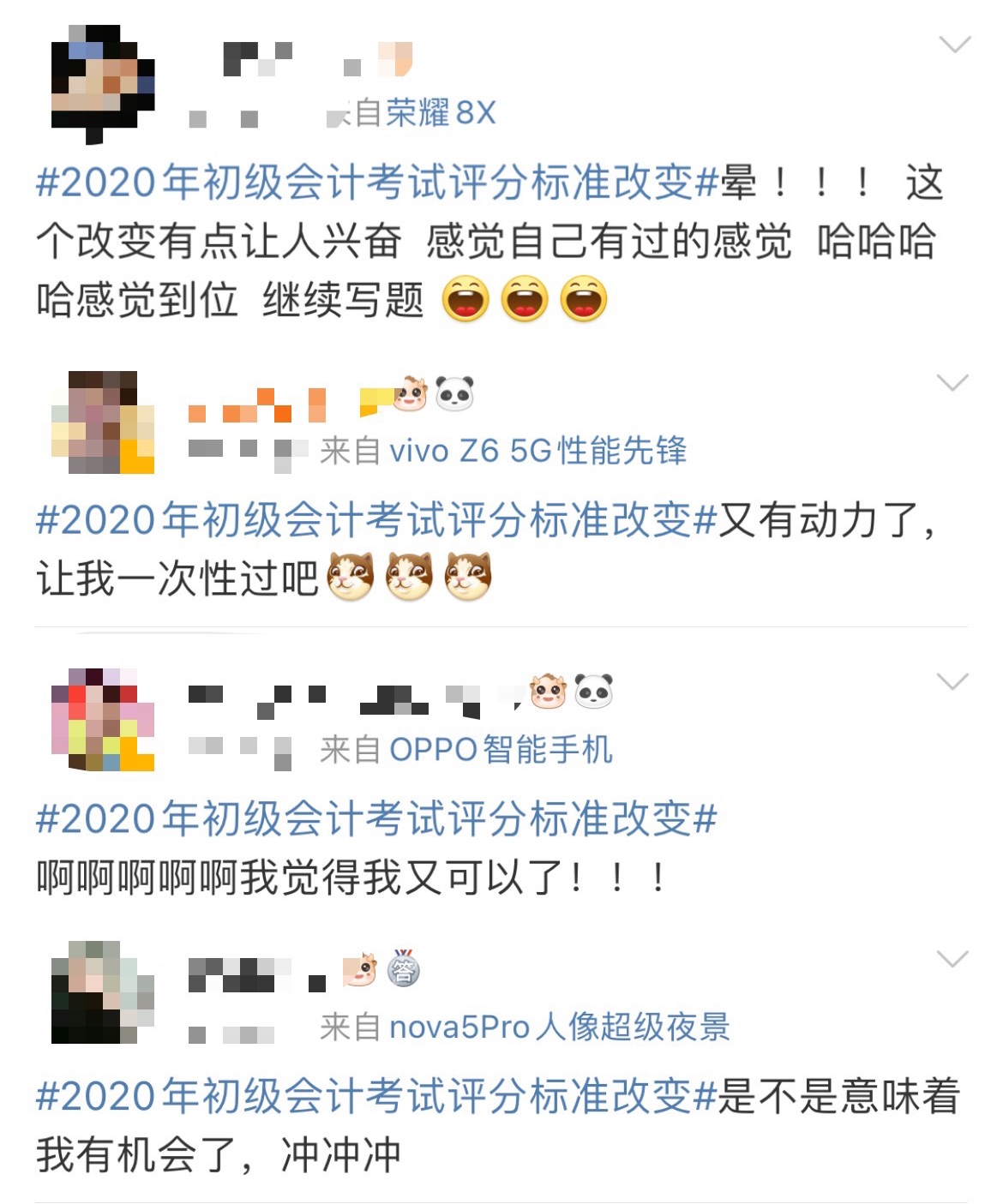The image size is (1003, 1204).
Task: Tap the 荣耀8X source link
Action: pos(441,112)
